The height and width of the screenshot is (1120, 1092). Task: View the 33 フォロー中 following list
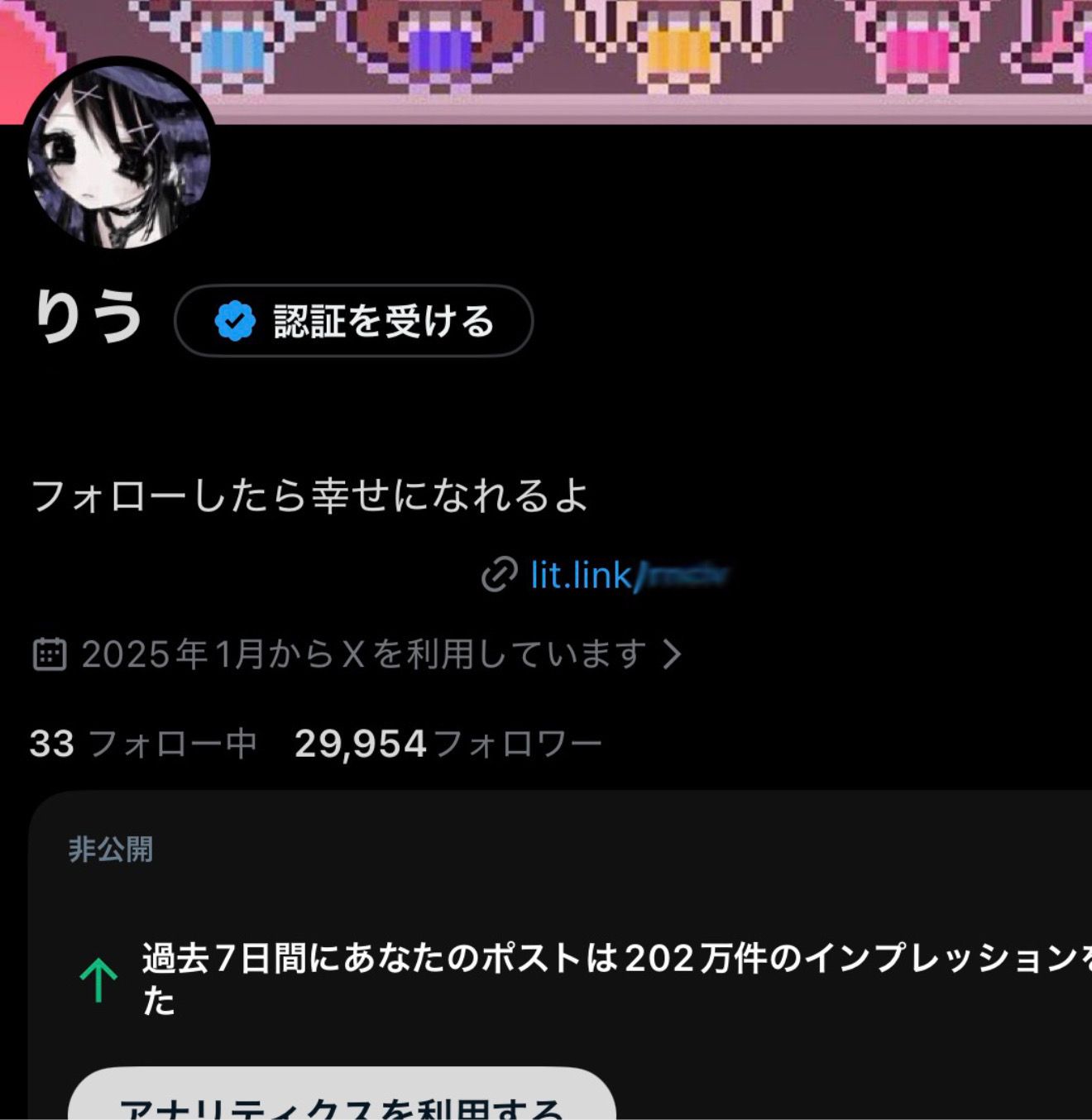143,744
